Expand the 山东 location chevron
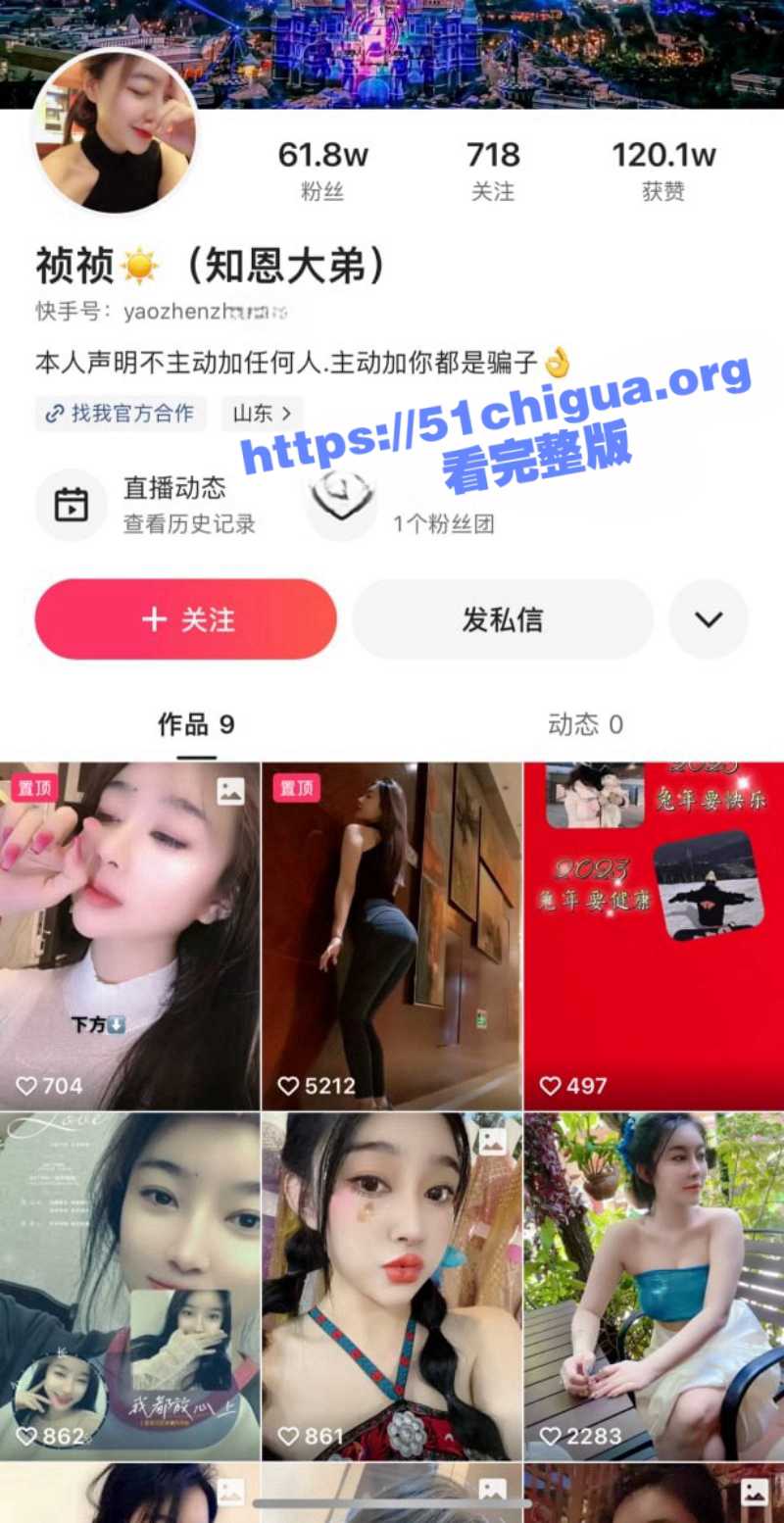The height and width of the screenshot is (1523, 784). [x=285, y=414]
